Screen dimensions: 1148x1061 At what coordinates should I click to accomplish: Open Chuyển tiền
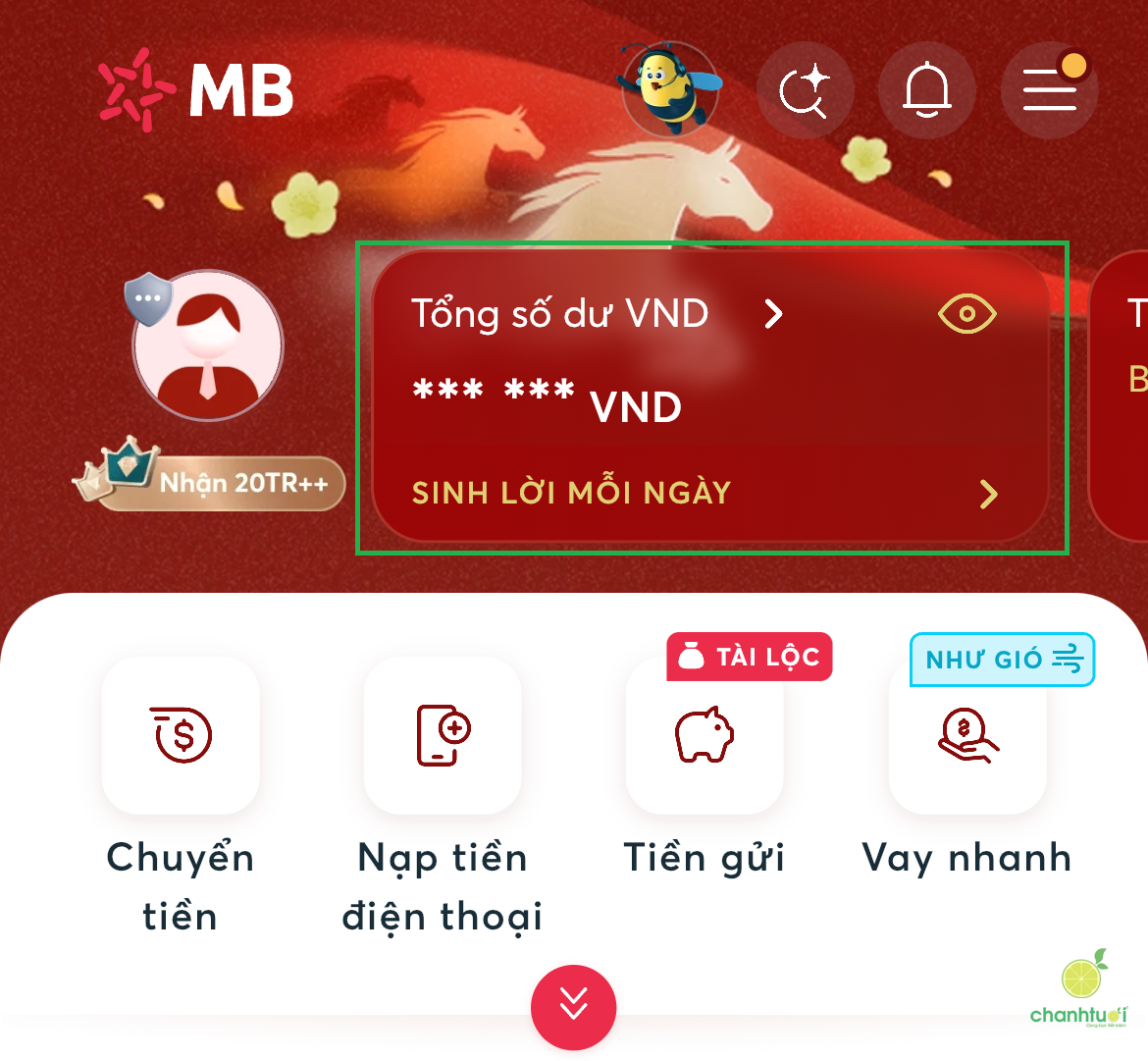(x=181, y=736)
